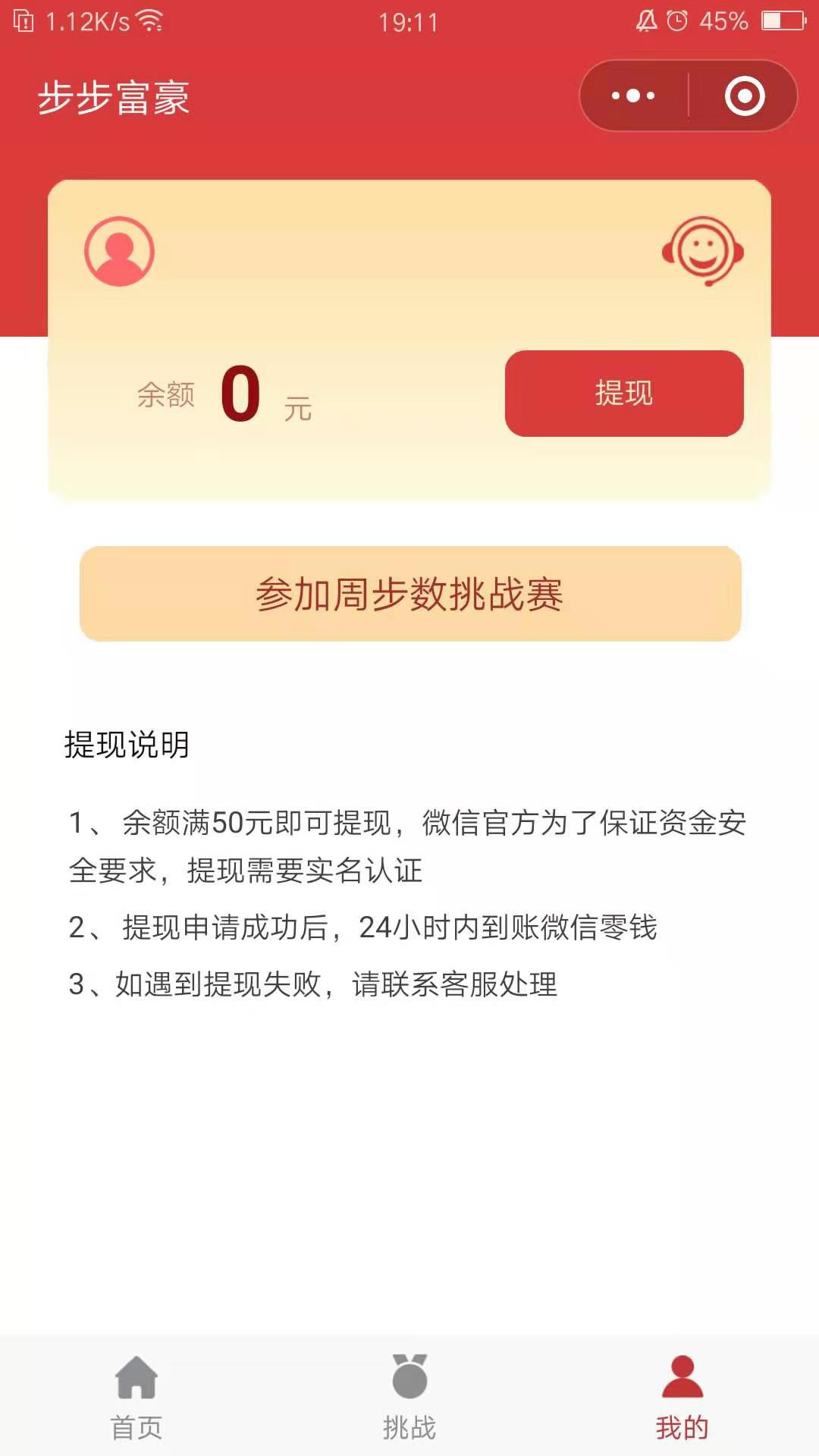This screenshot has height=1456, width=819.
Task: Close the mini program via the circle button
Action: tap(744, 96)
